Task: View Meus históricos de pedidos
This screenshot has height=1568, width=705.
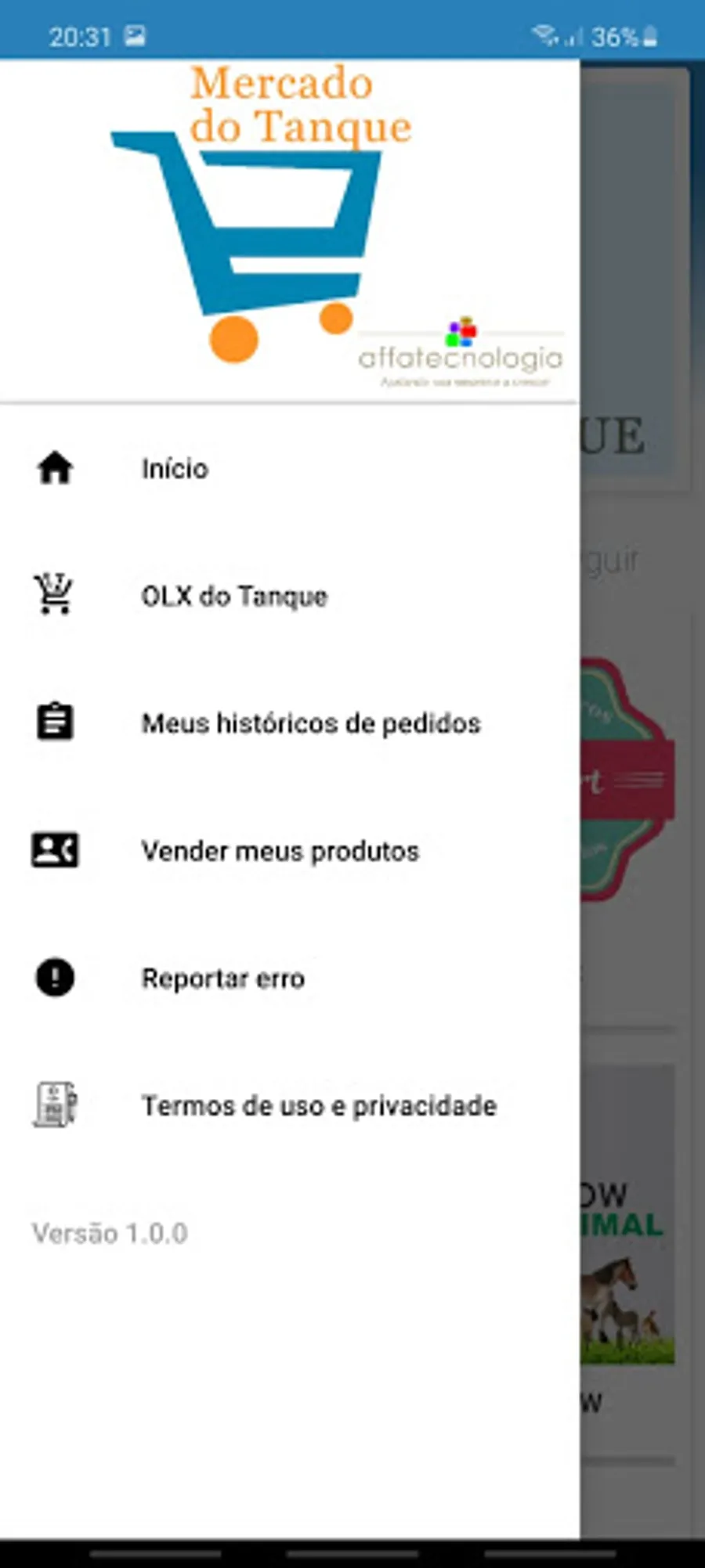Action: (x=310, y=724)
